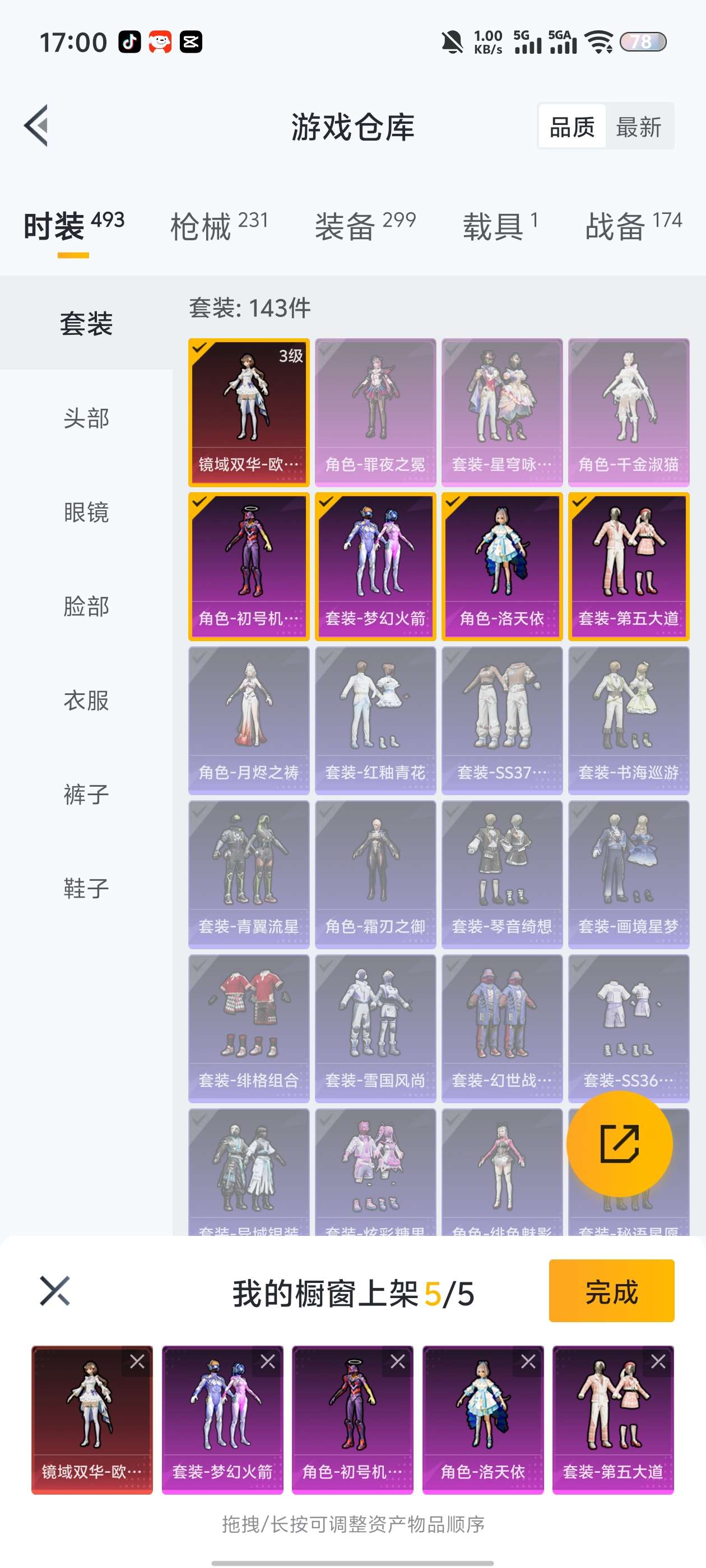Deselect the 角色-洛天依 grid item
The image size is (706, 1568).
(x=502, y=566)
